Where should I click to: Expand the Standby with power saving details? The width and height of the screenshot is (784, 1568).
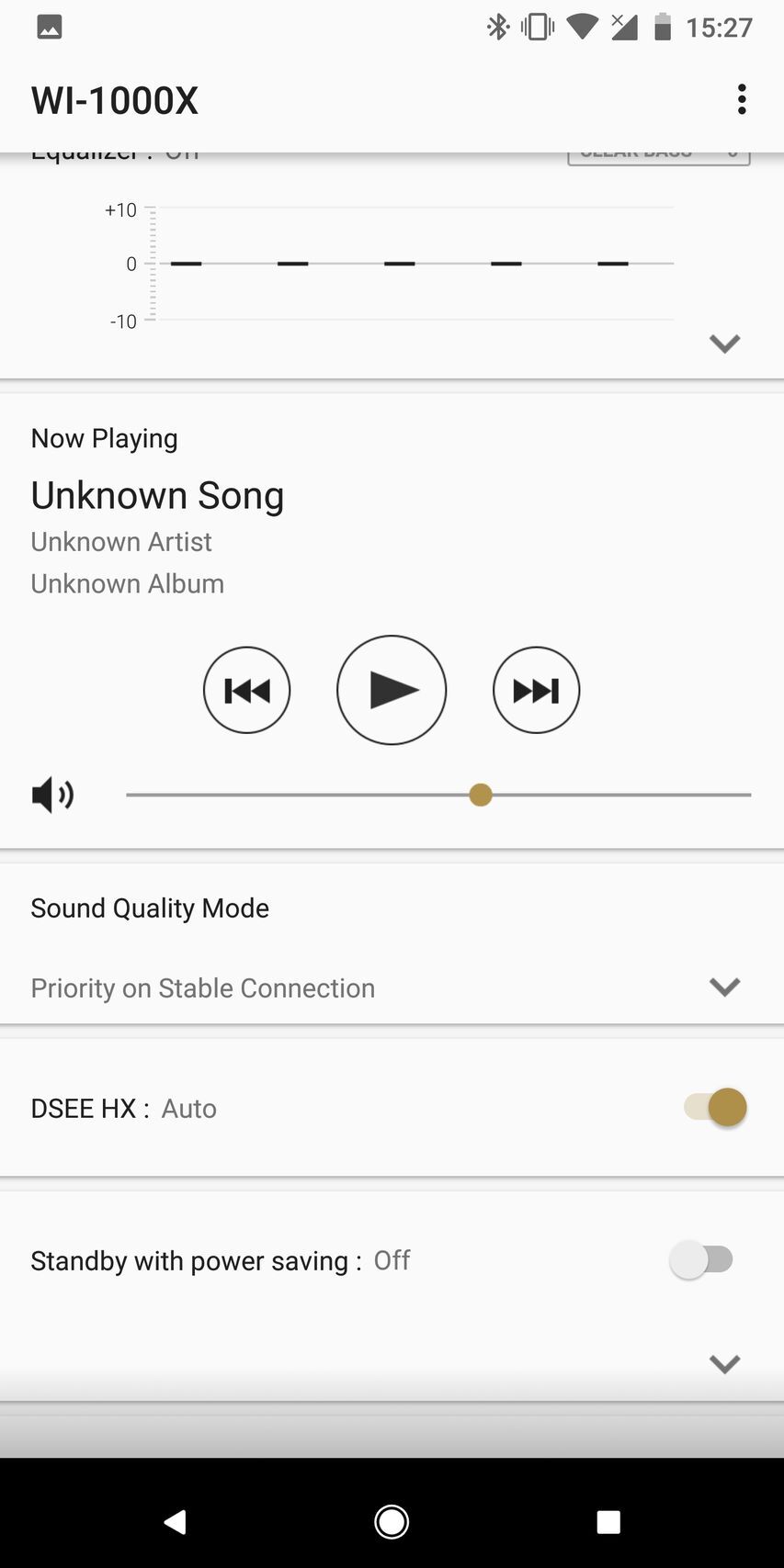pyautogui.click(x=724, y=1364)
